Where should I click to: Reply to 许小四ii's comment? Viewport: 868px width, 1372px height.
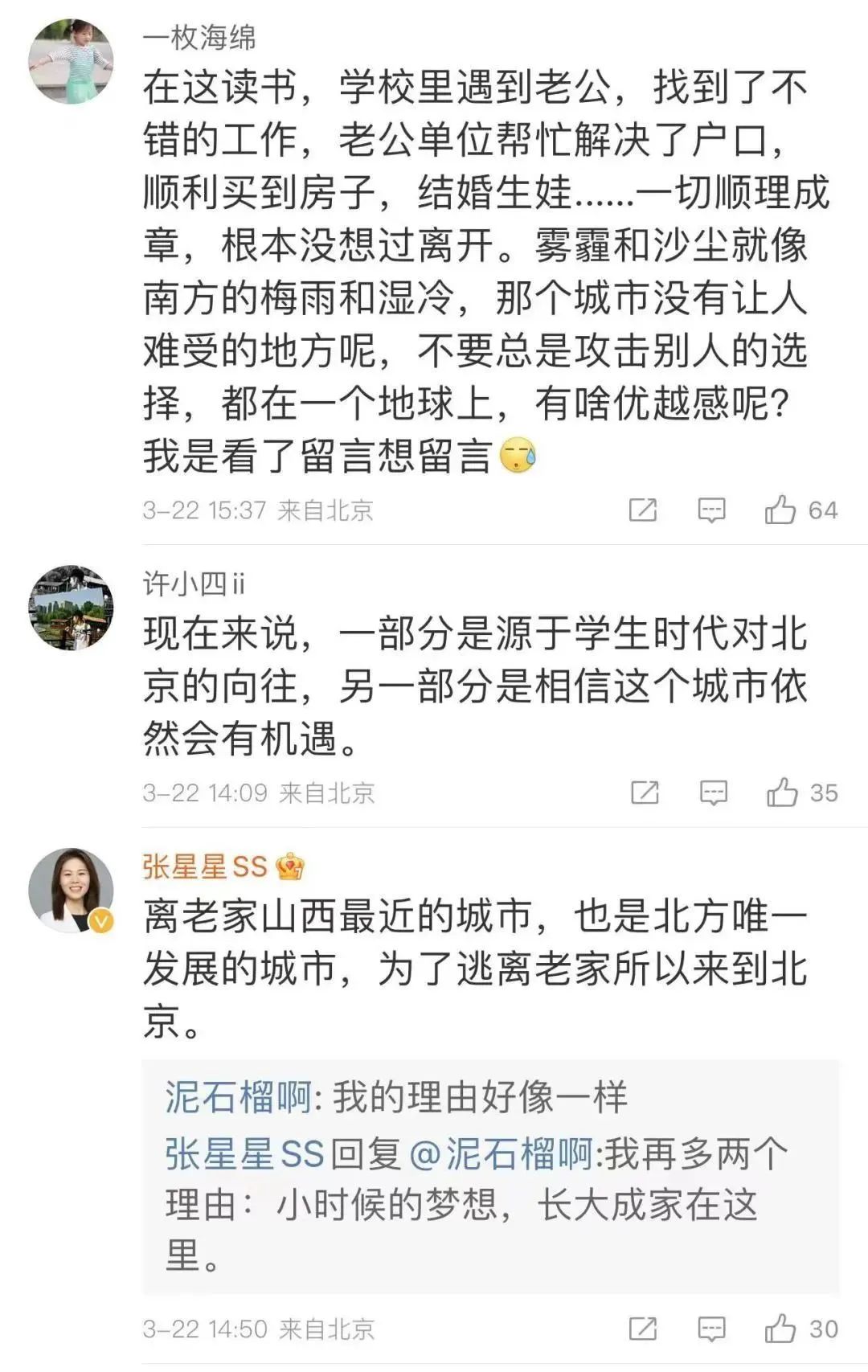[713, 792]
